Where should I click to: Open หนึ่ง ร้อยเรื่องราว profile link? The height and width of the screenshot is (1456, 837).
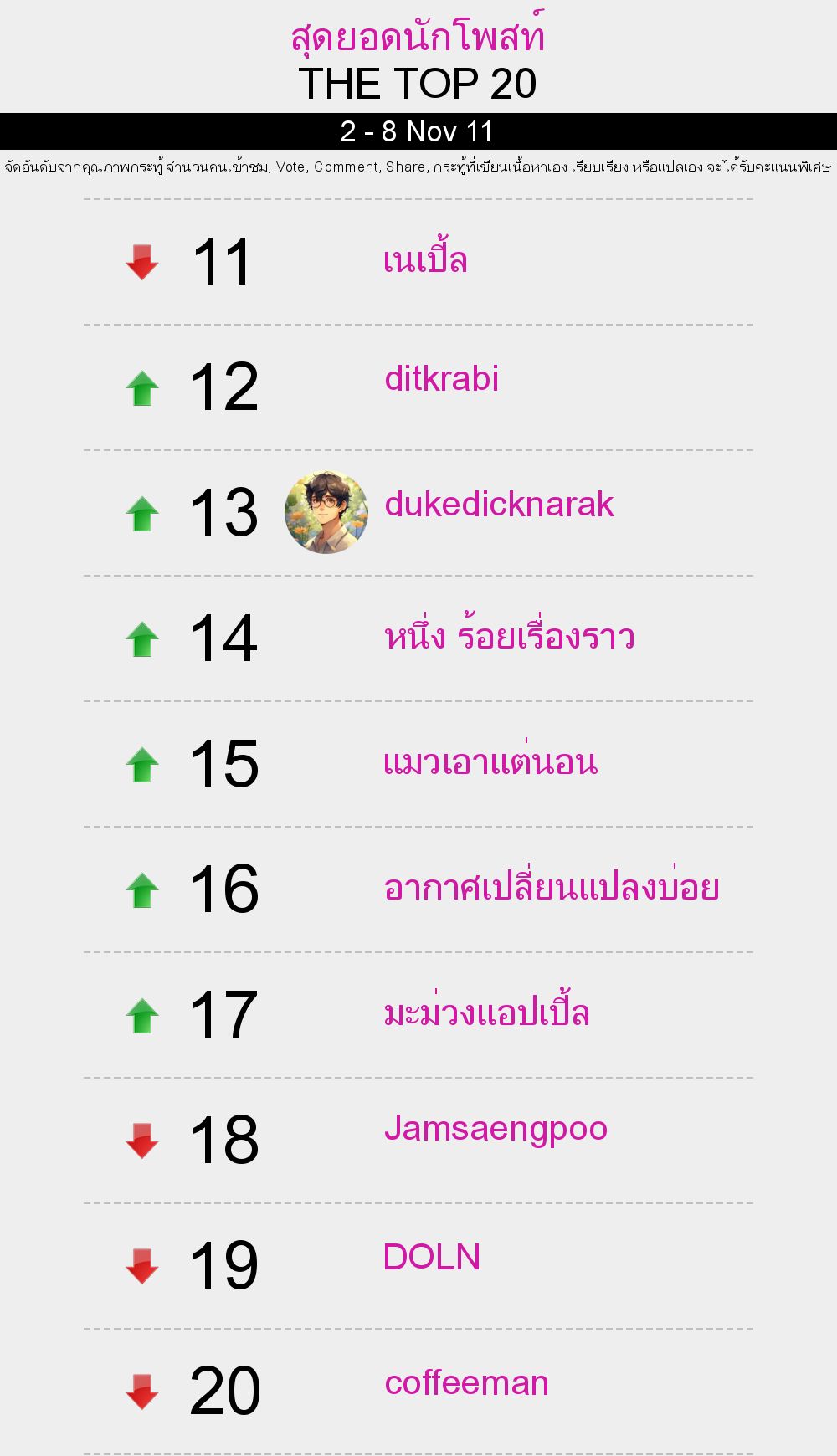click(509, 638)
